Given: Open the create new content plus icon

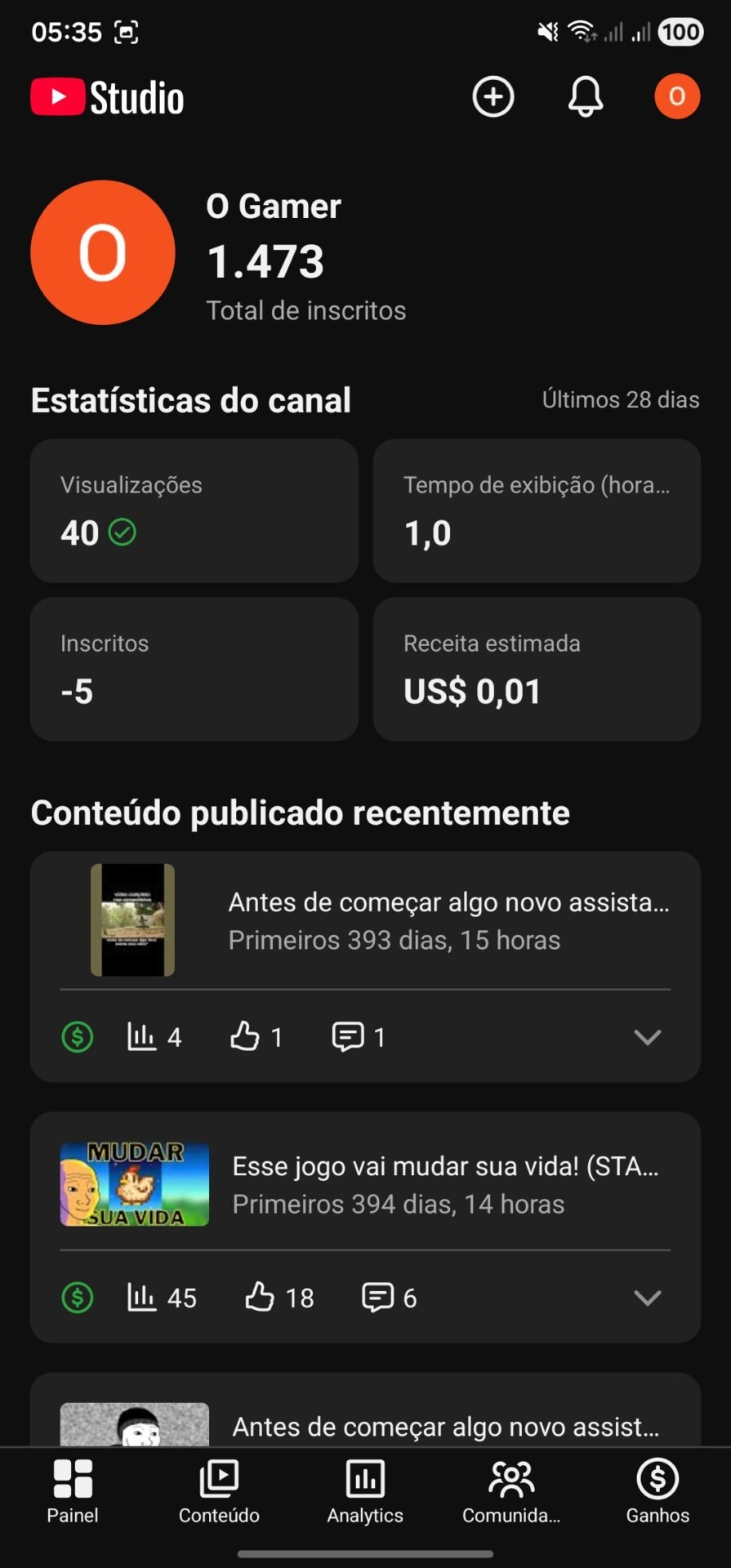Looking at the screenshot, I should point(493,96).
